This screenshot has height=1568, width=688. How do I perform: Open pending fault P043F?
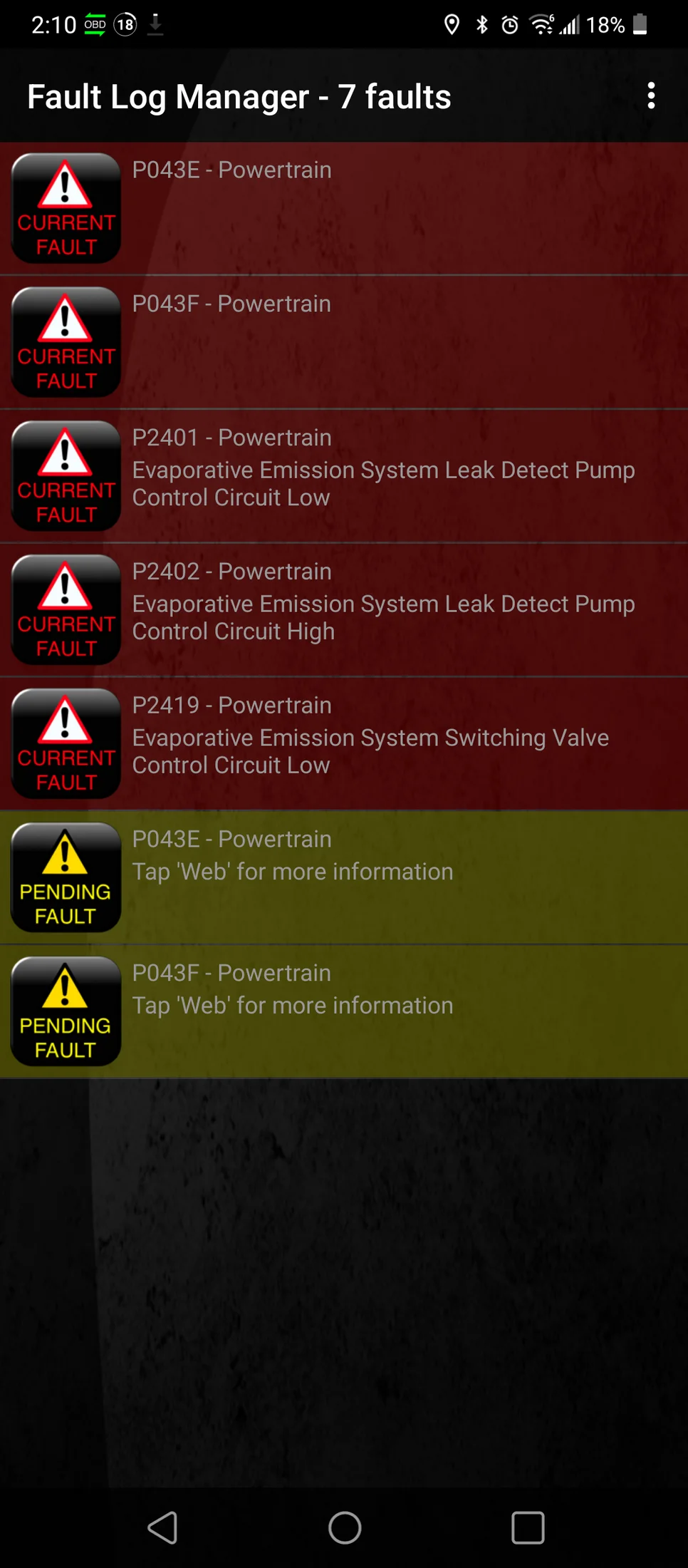click(x=344, y=1011)
